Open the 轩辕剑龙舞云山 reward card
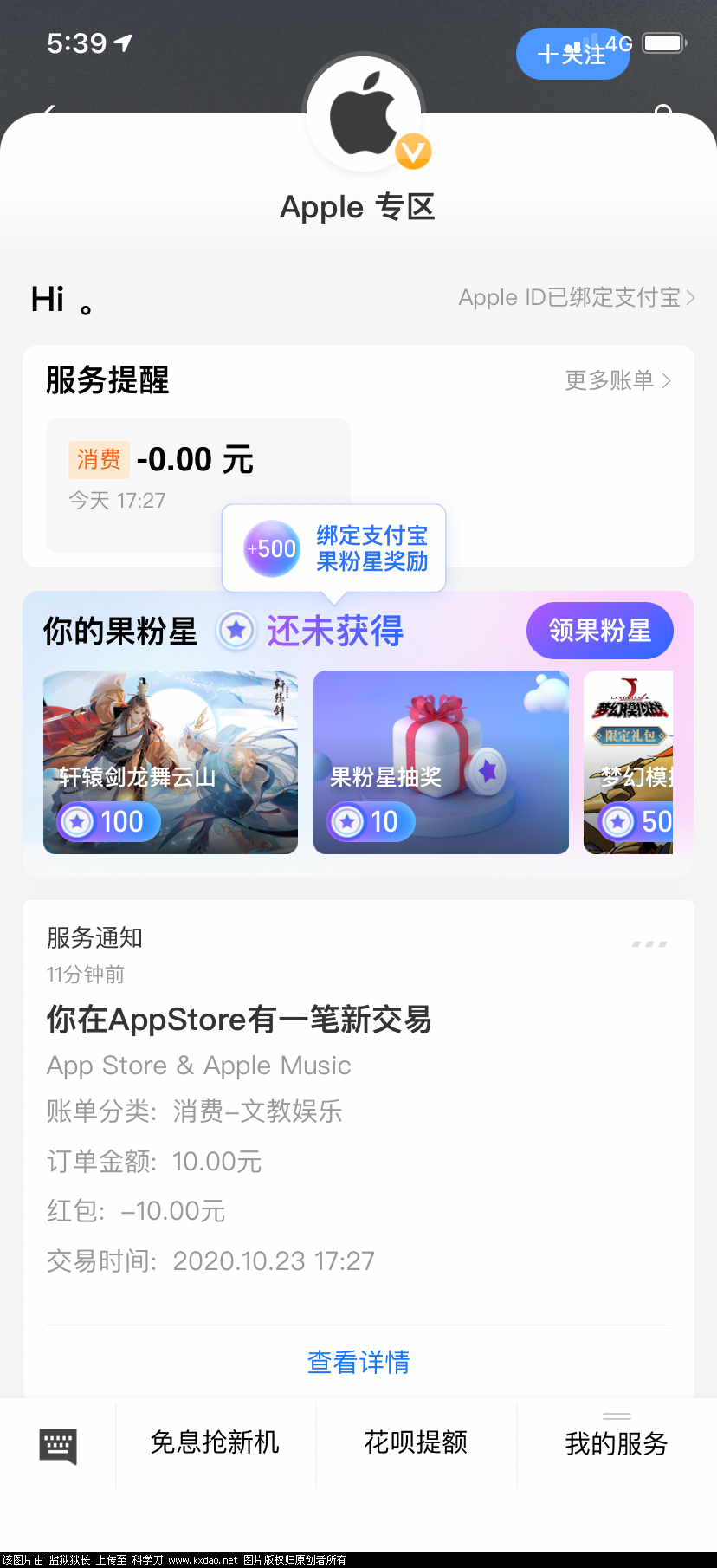Image resolution: width=717 pixels, height=1568 pixels. click(171, 762)
